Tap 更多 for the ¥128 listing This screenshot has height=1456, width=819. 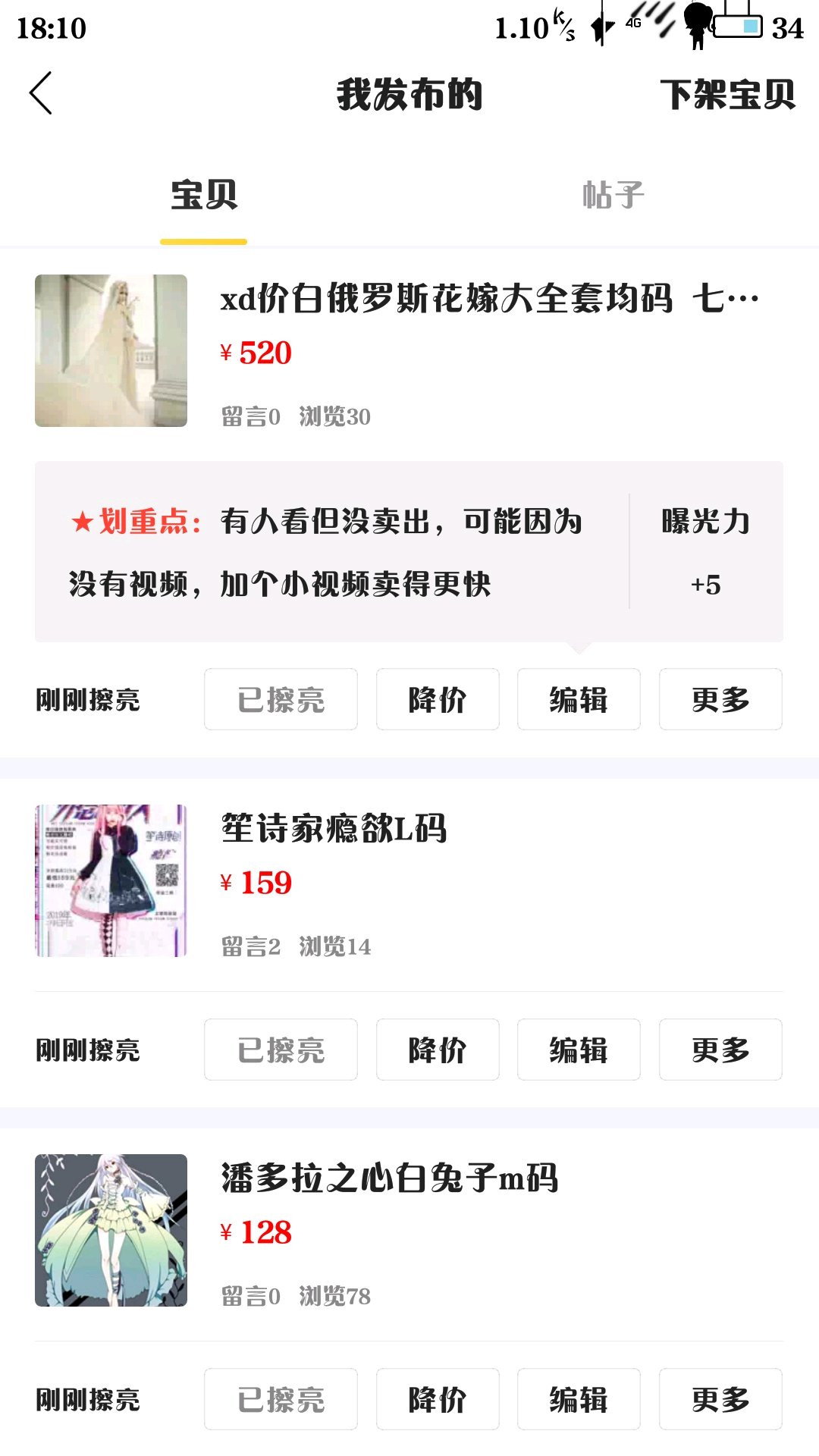click(720, 1399)
